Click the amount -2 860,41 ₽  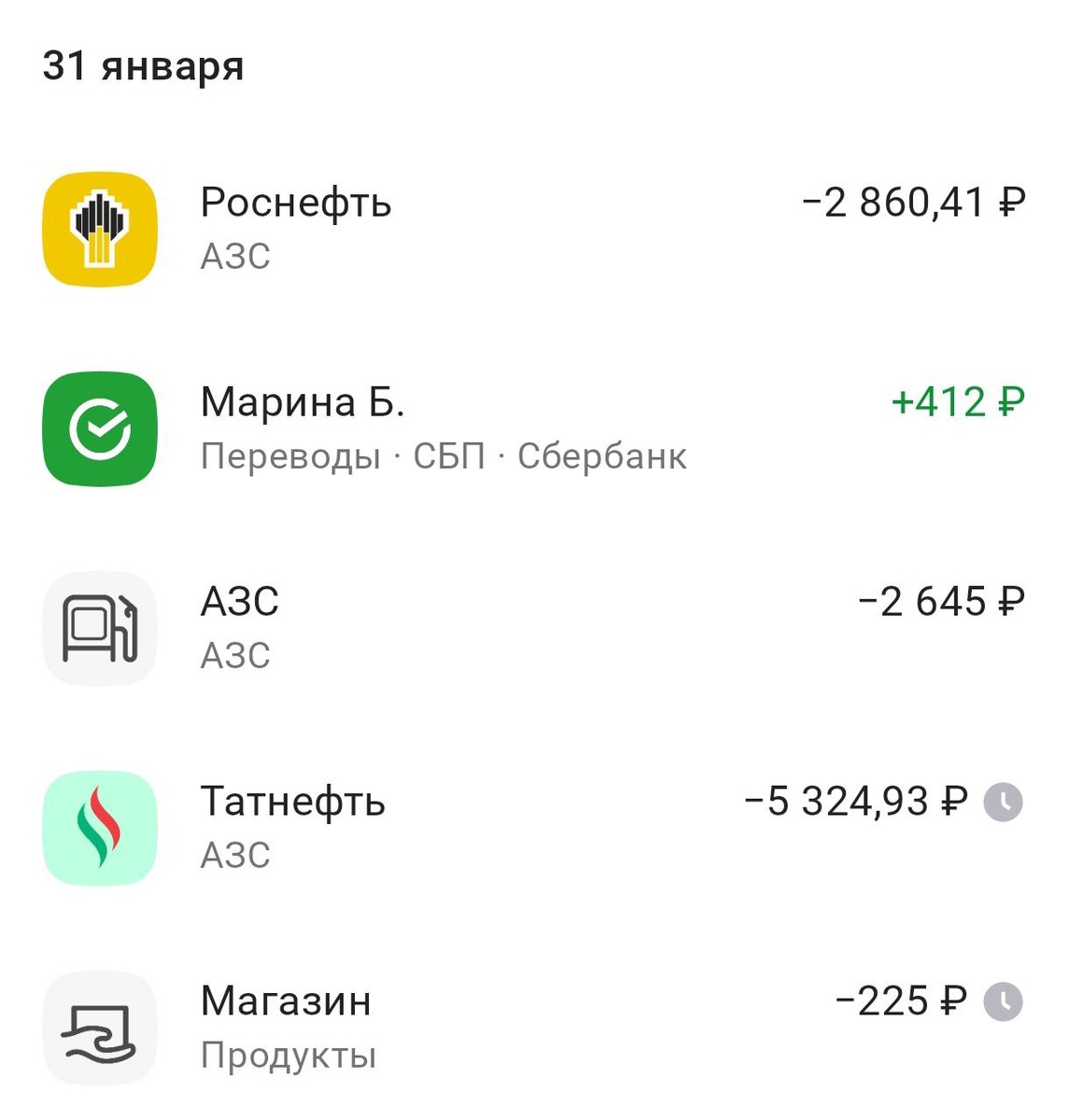click(914, 203)
